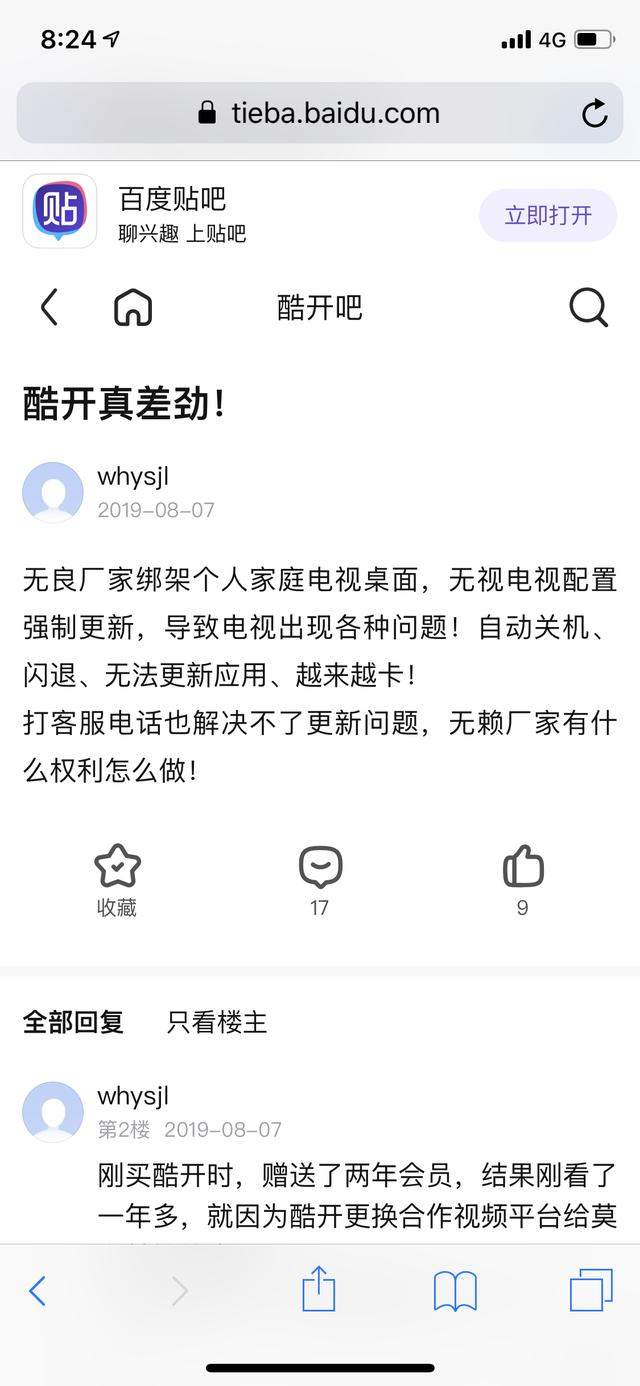
Task: Tap the 立即打开 button
Action: coord(547,215)
